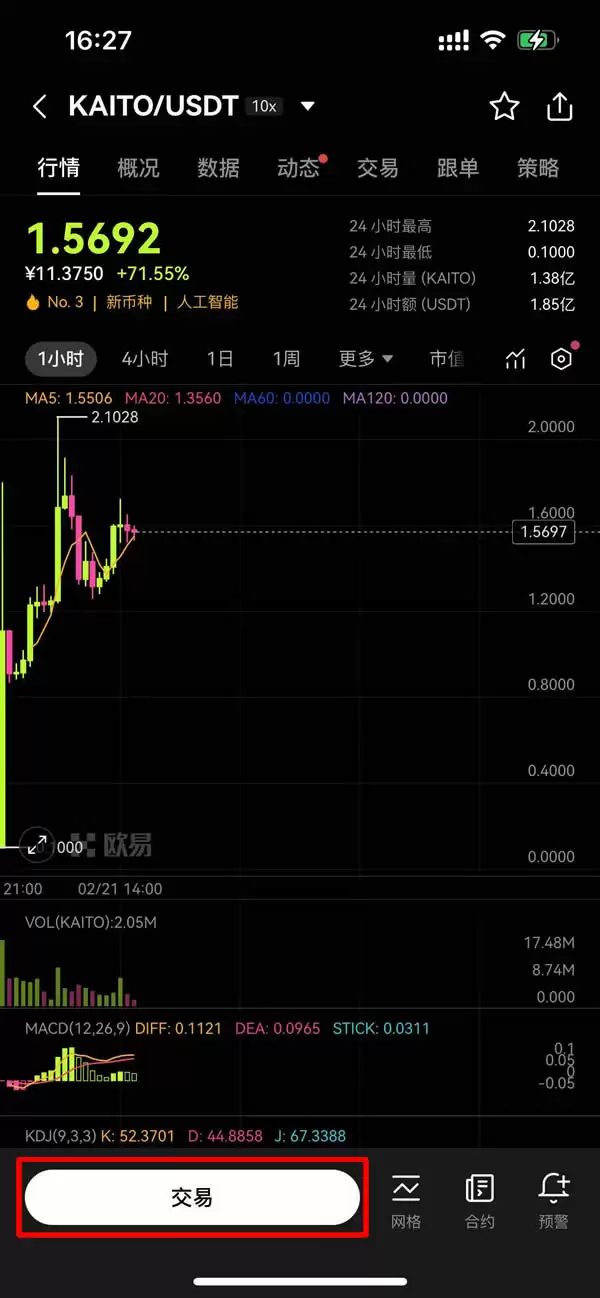Screen dimensions: 600x1298
Task: Open 网格 grid trading
Action: tap(406, 1201)
